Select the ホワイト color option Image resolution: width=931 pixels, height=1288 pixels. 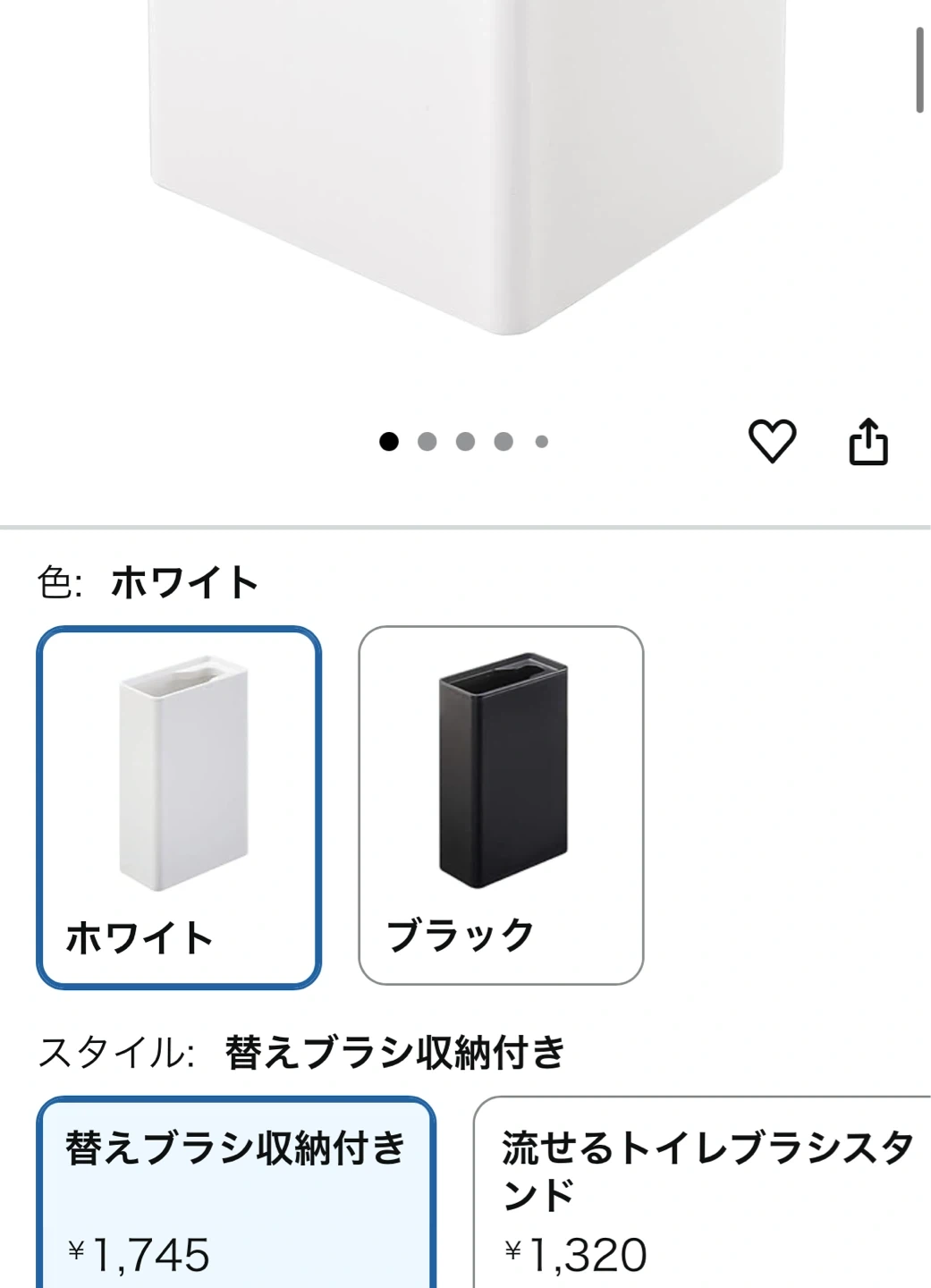(x=179, y=807)
